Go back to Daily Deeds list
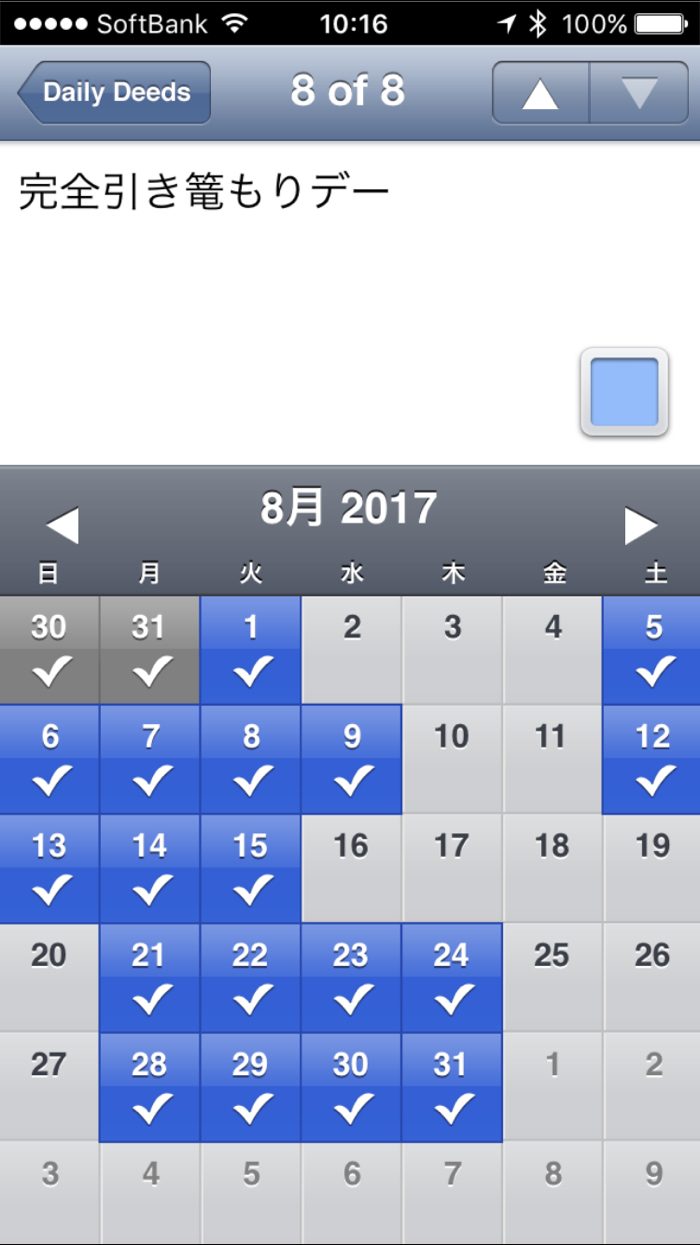This screenshot has height=1245, width=700. [x=115, y=93]
